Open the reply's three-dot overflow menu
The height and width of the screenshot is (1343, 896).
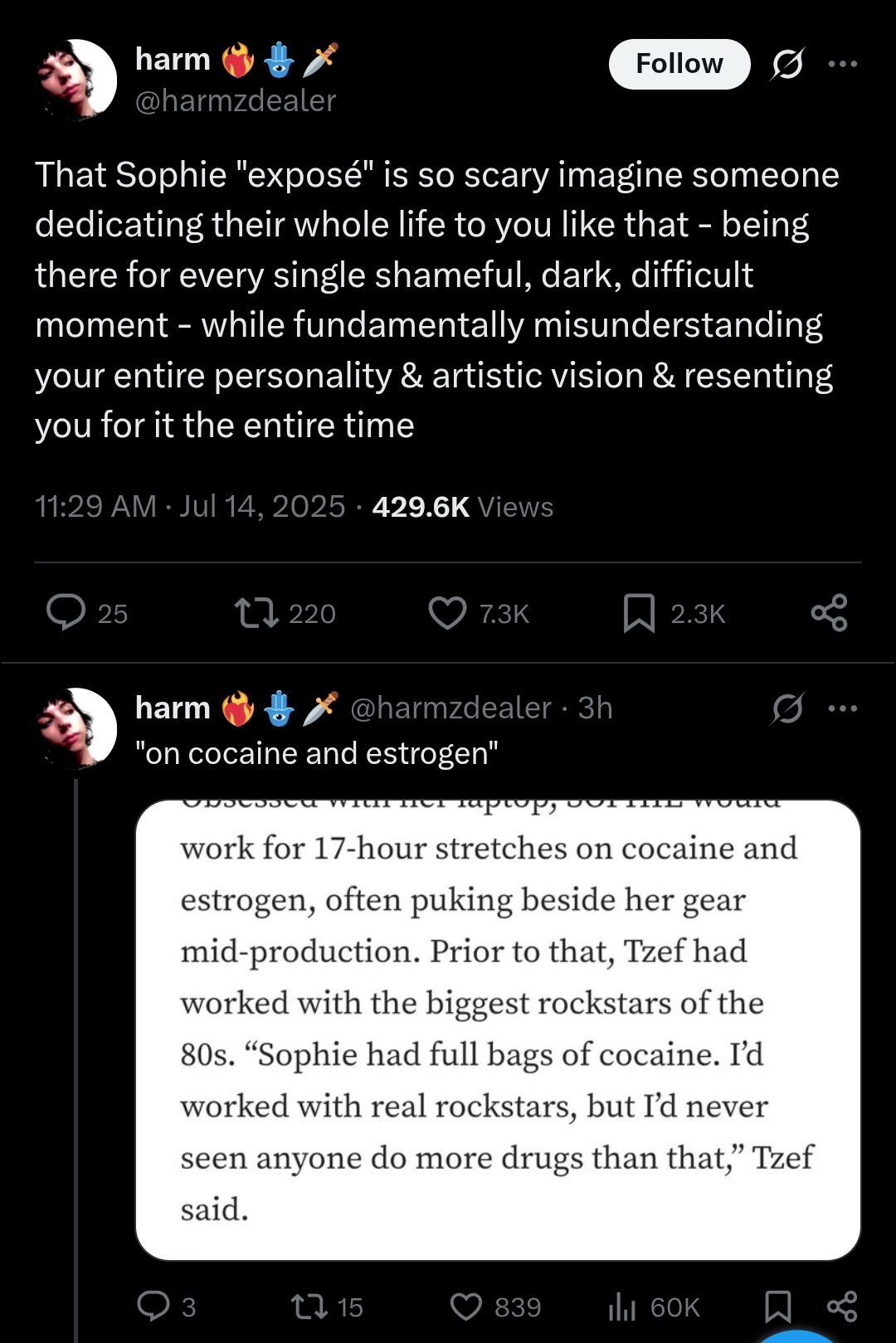pyautogui.click(x=843, y=708)
